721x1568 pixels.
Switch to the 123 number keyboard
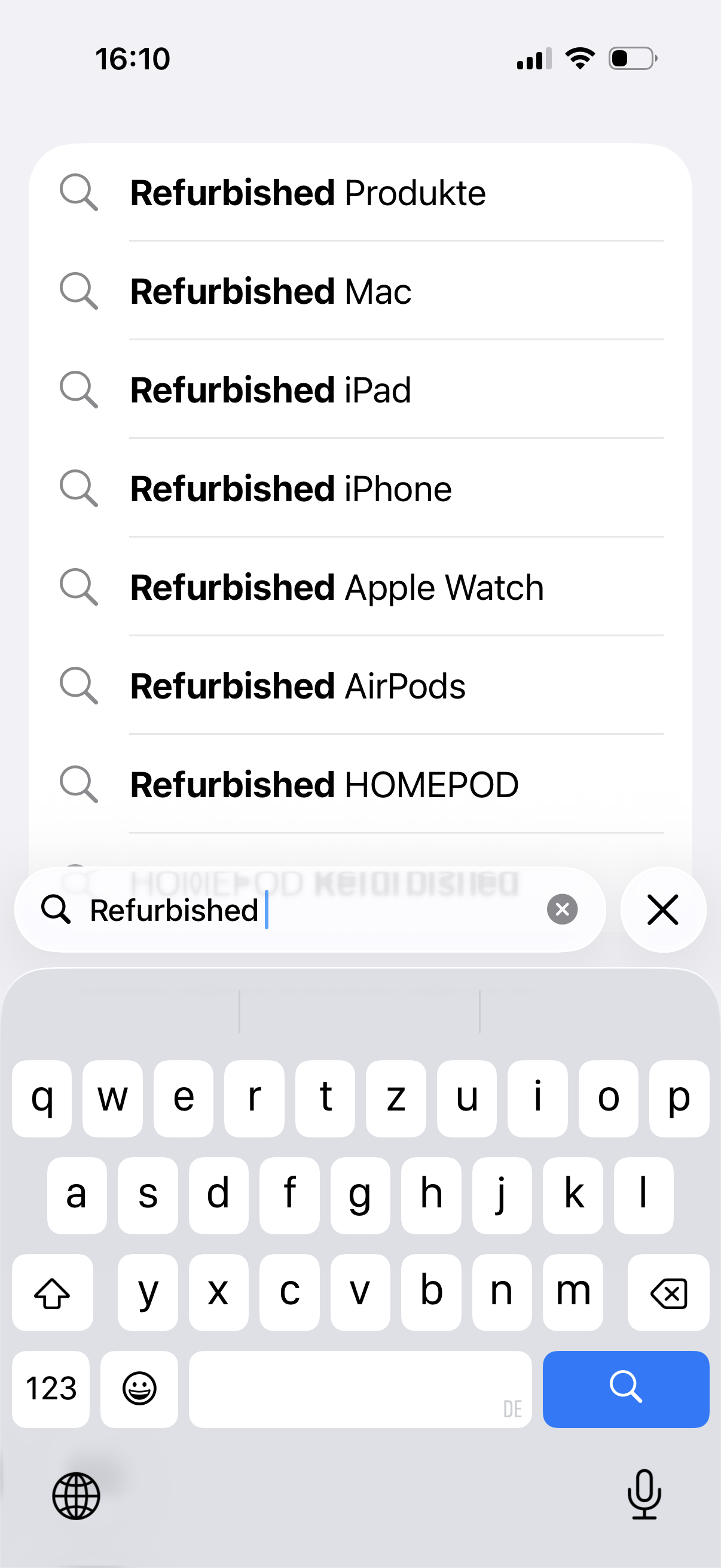click(x=51, y=1389)
